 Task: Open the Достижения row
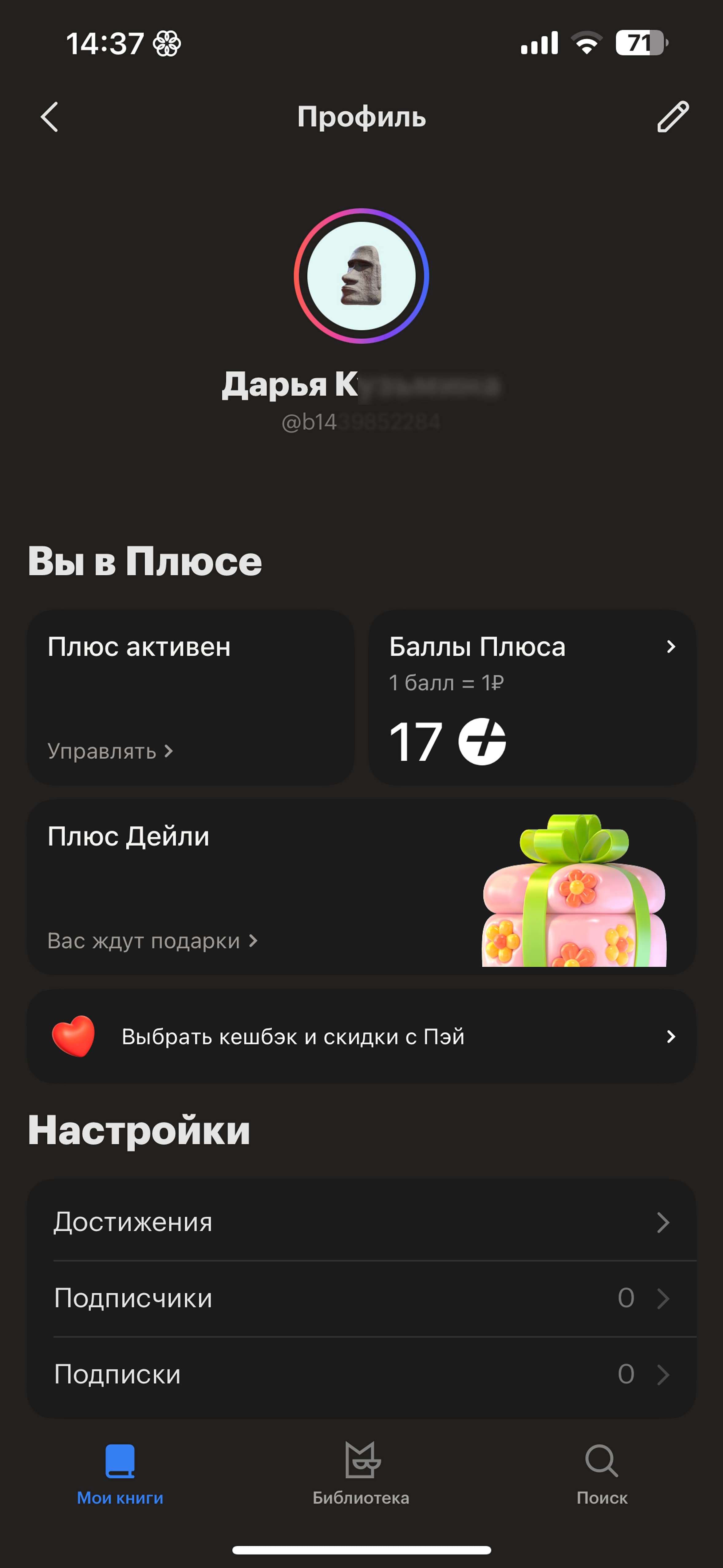361,1222
